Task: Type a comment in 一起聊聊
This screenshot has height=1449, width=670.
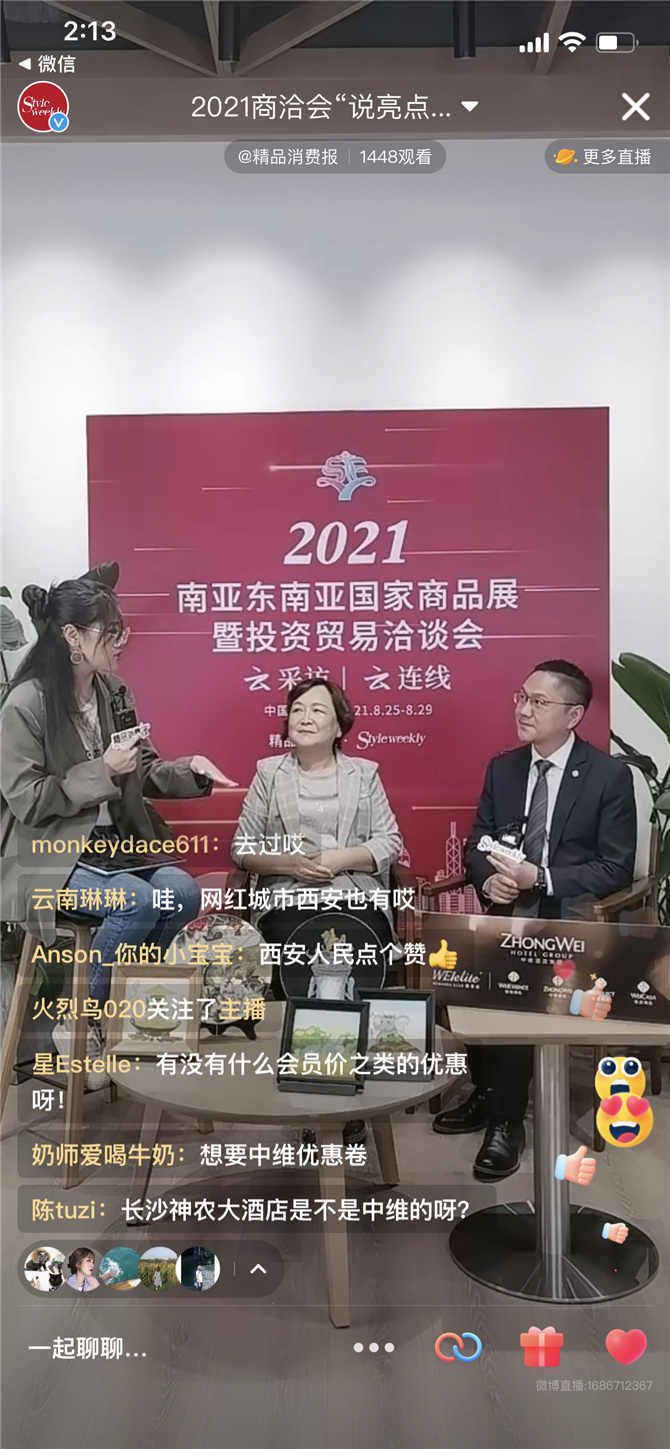Action: click(x=88, y=1349)
